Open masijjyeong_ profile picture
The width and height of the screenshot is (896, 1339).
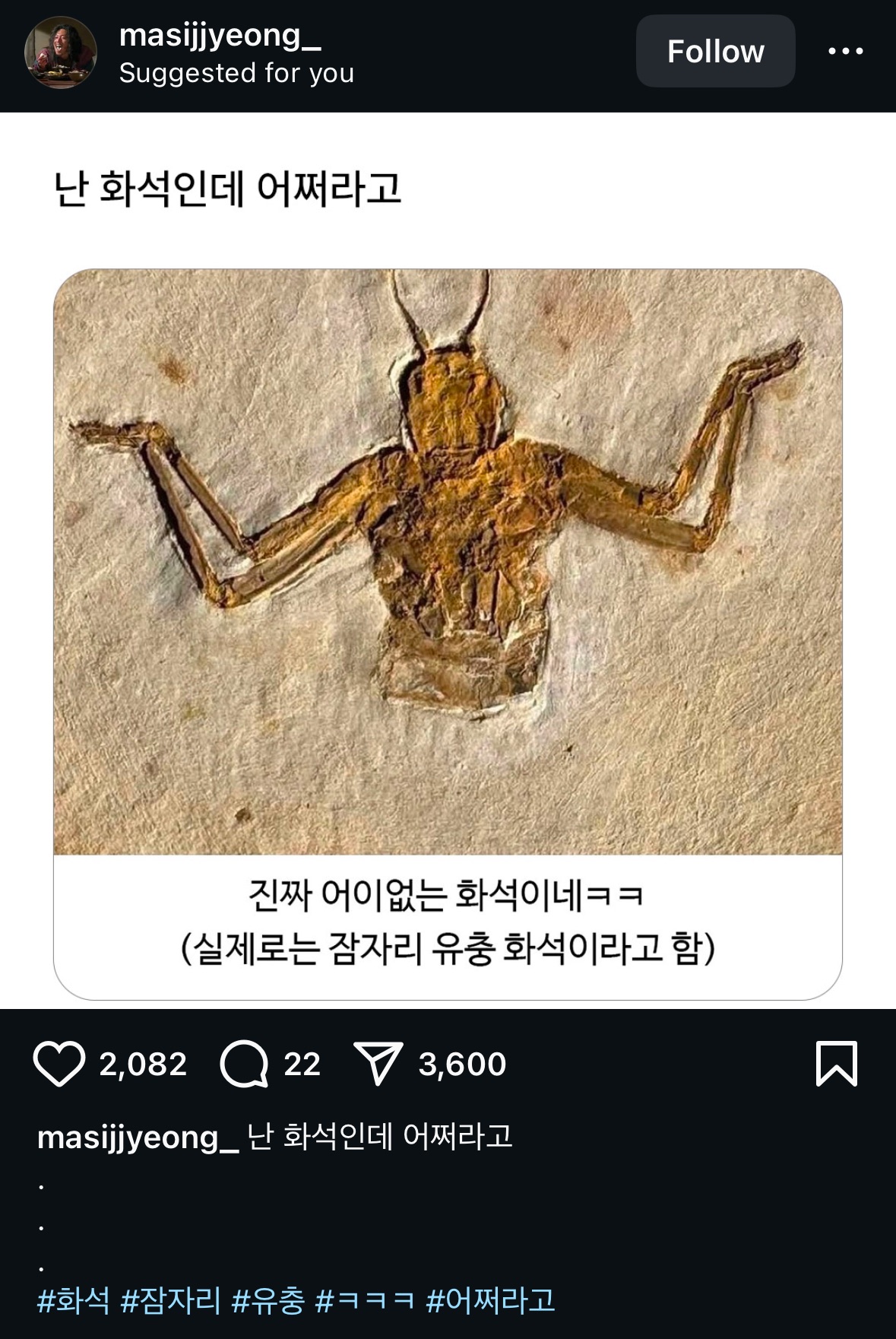[x=61, y=52]
